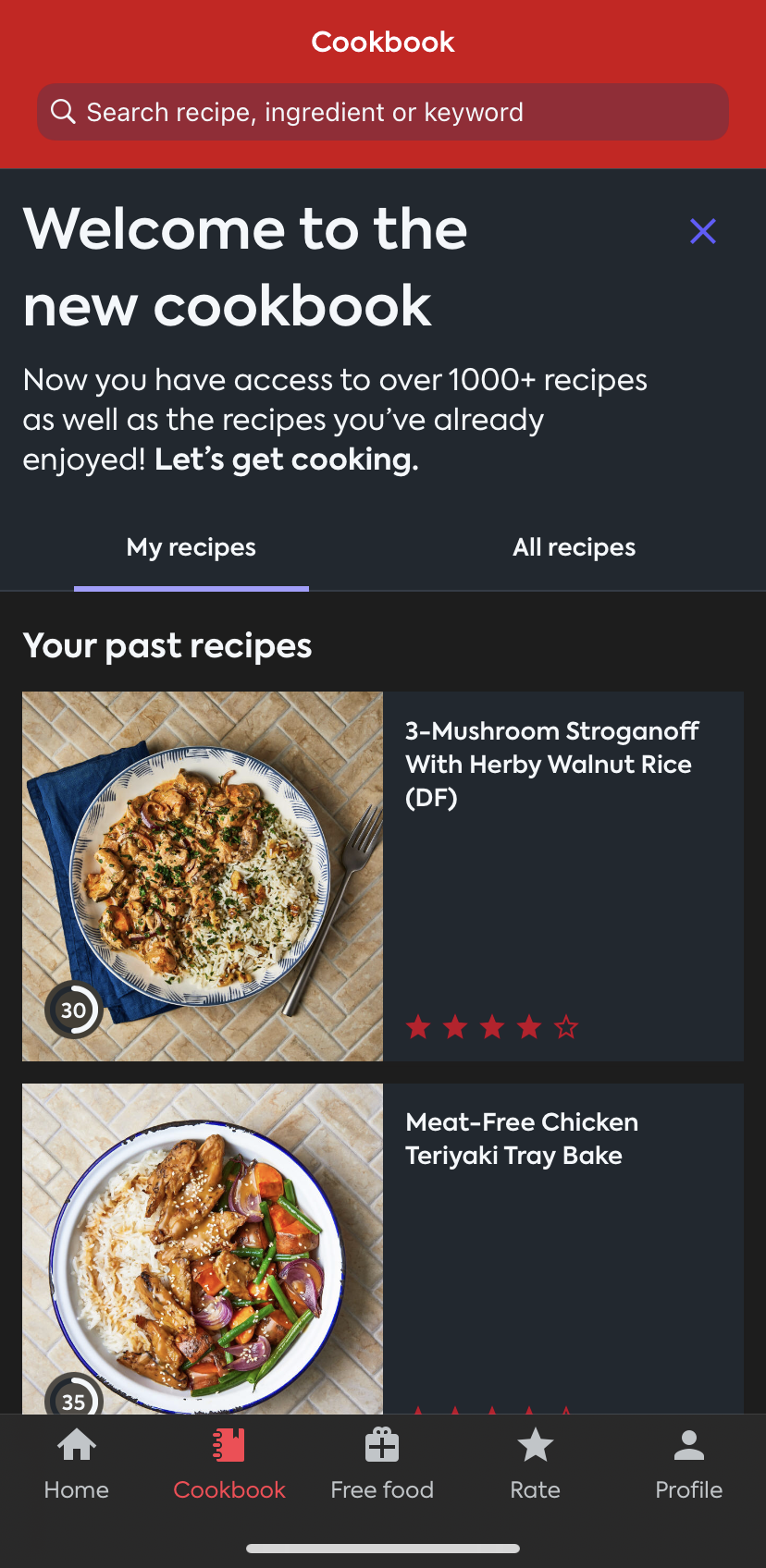Screen dimensions: 766x1568
Task: Dismiss the welcome cookbook banner
Action: tap(703, 231)
